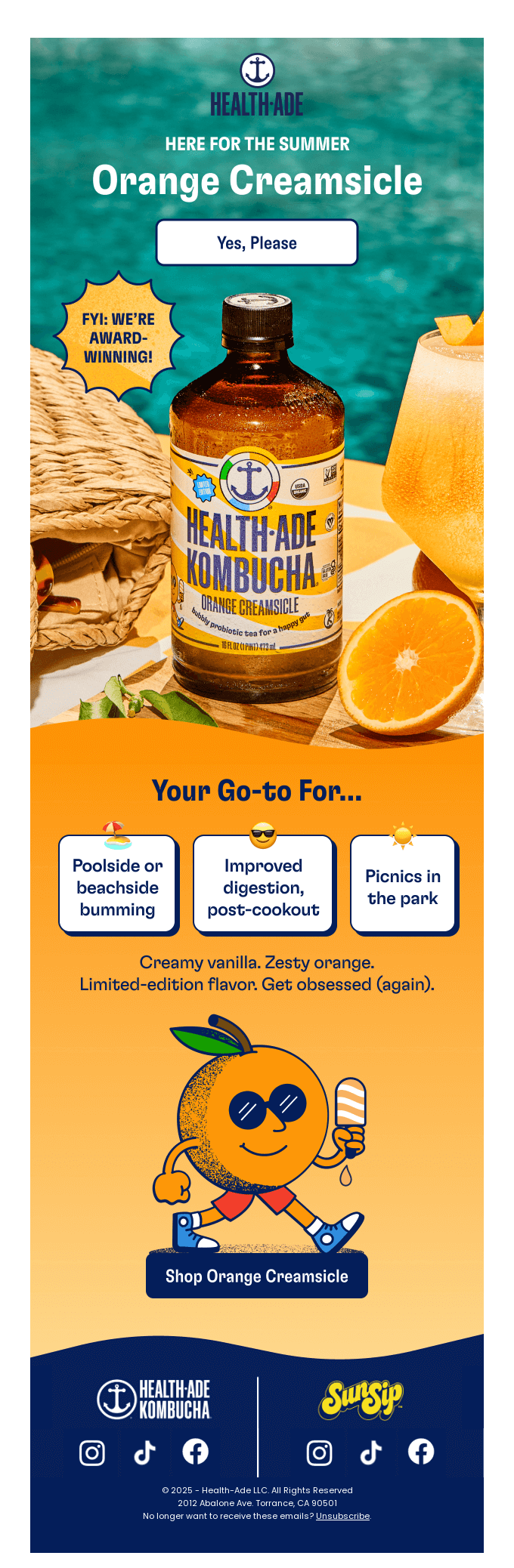Visit Health-Ade Kombucha's Instagram page
Image resolution: width=514 pixels, height=1568 pixels.
92,1452
